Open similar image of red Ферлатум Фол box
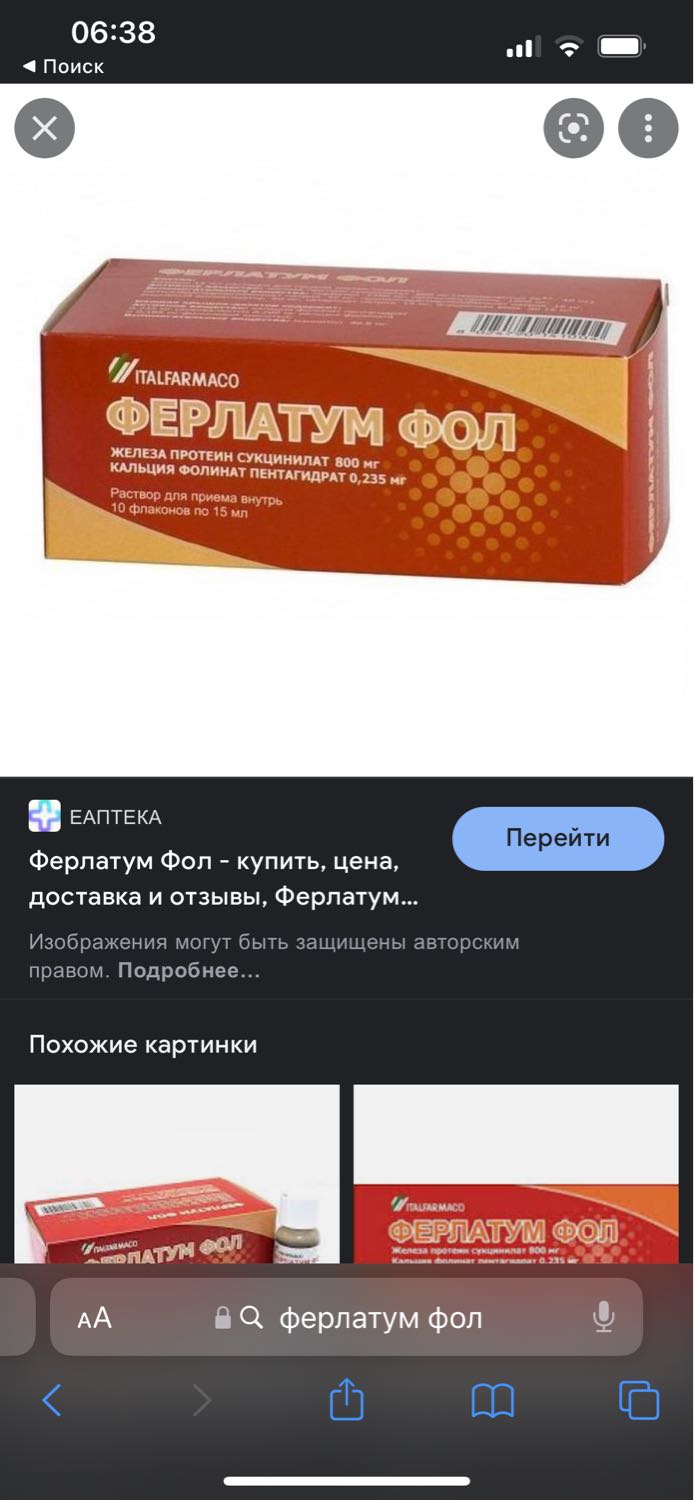The height and width of the screenshot is (1500, 694). (x=516, y=1174)
